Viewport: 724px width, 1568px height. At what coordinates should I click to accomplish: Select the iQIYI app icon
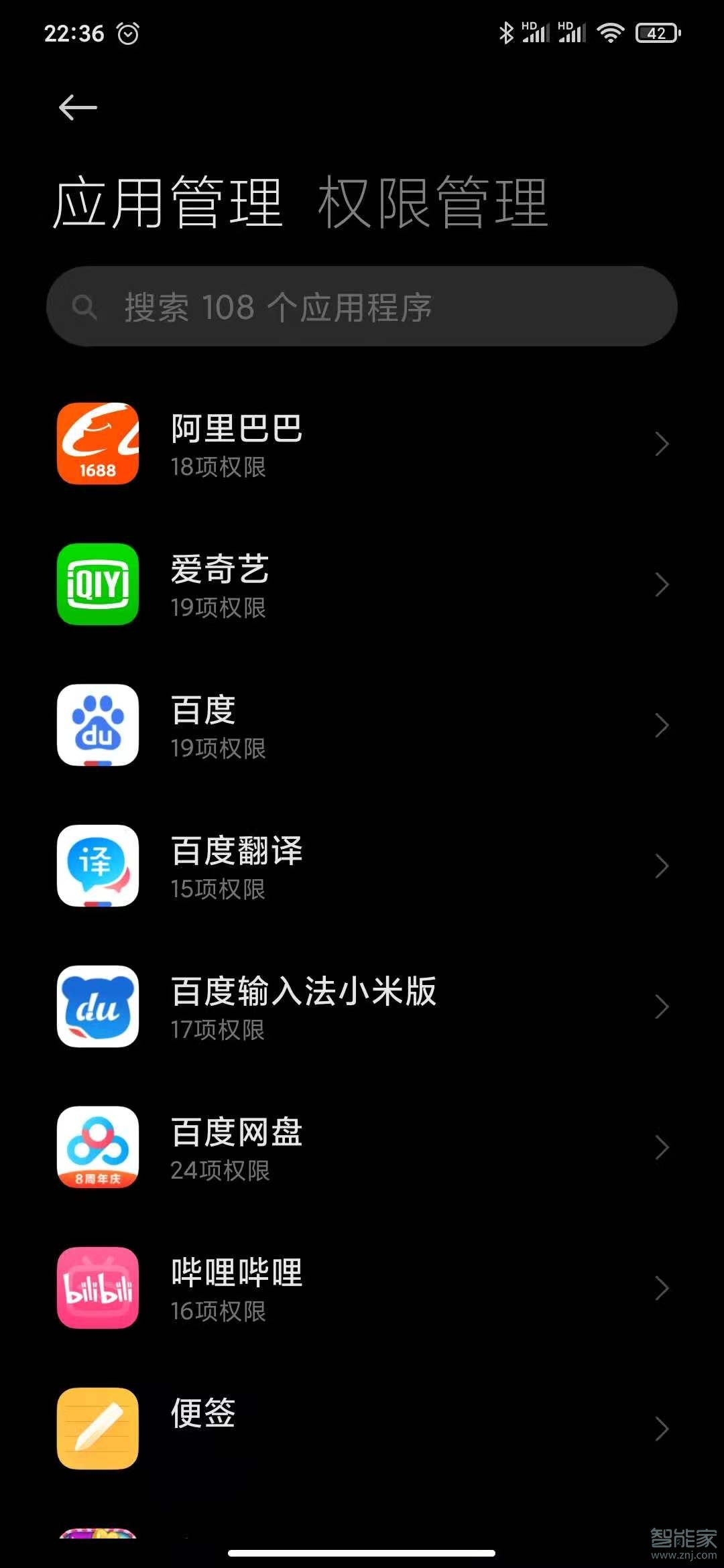tap(97, 584)
